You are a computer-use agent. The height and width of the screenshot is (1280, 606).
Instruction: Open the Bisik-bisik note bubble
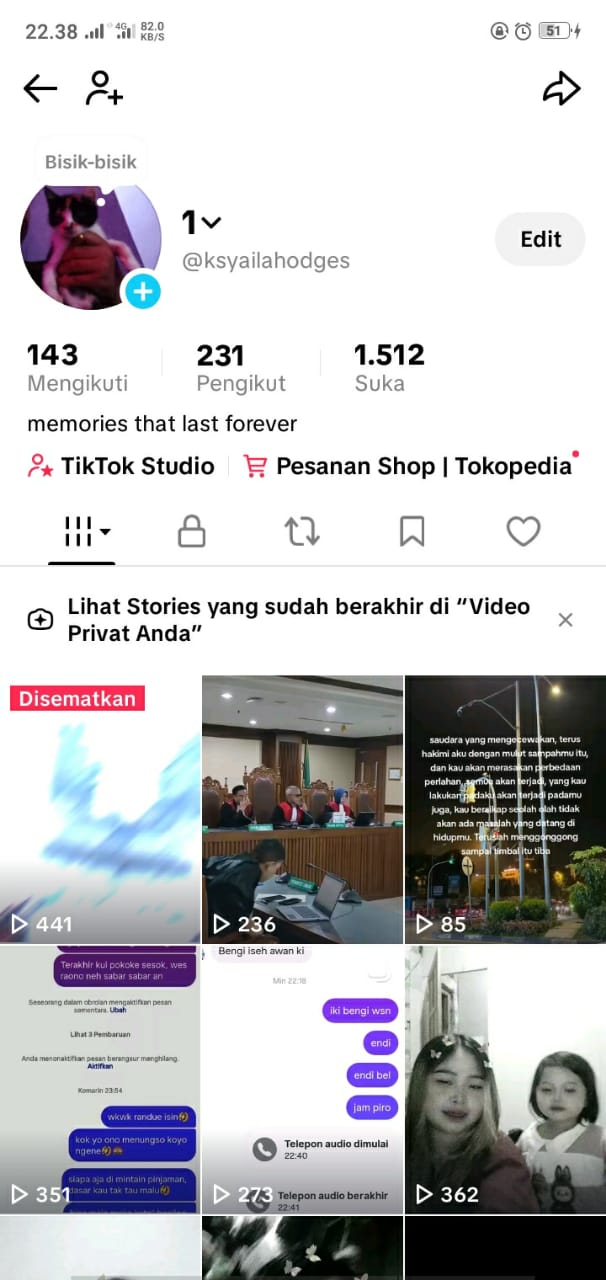point(91,162)
